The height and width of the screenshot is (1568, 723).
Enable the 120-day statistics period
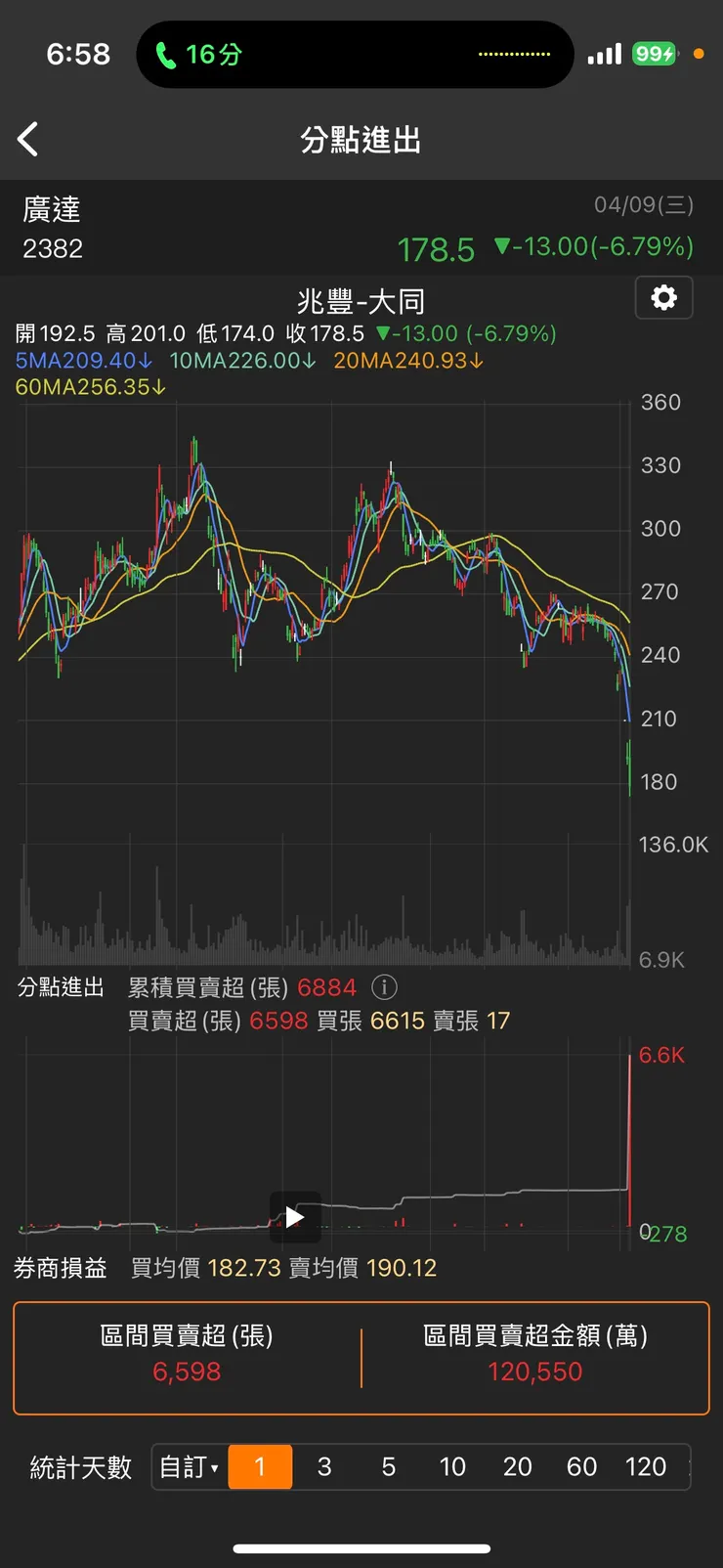(x=646, y=1466)
